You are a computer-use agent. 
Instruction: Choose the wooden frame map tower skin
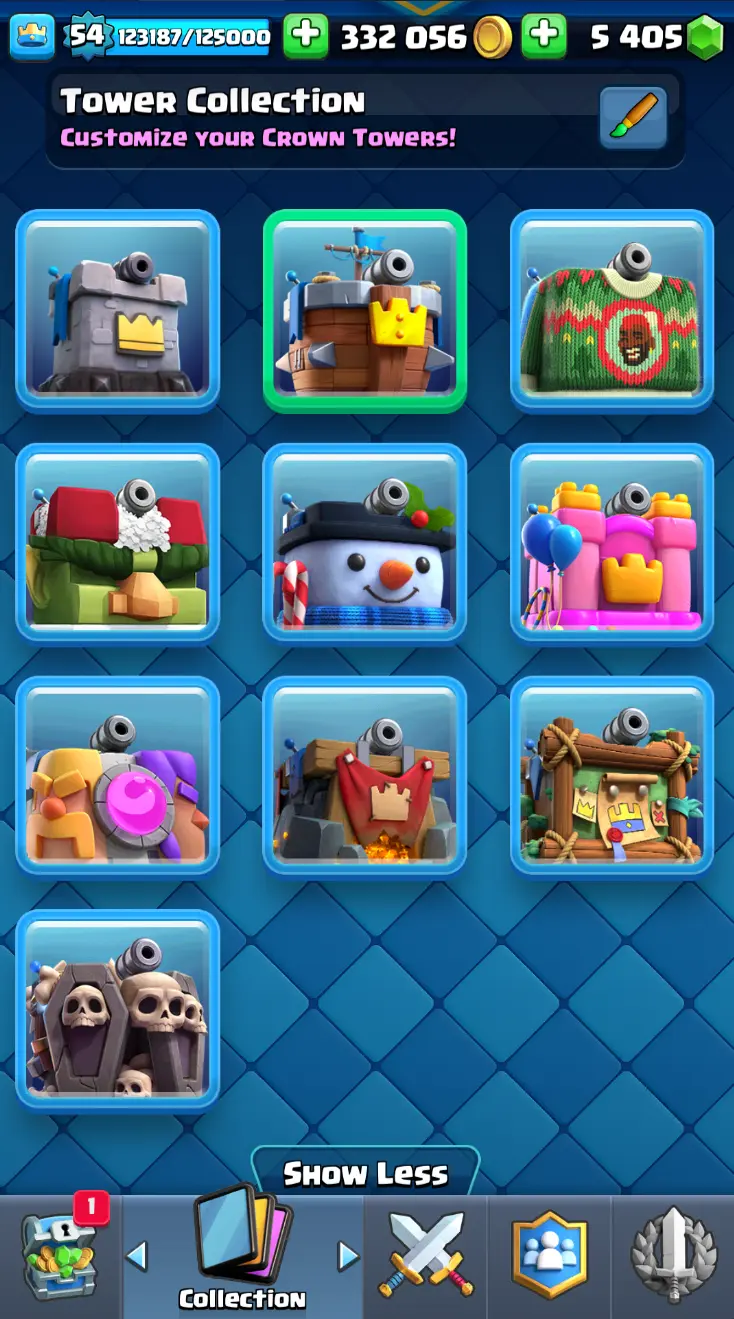click(612, 776)
